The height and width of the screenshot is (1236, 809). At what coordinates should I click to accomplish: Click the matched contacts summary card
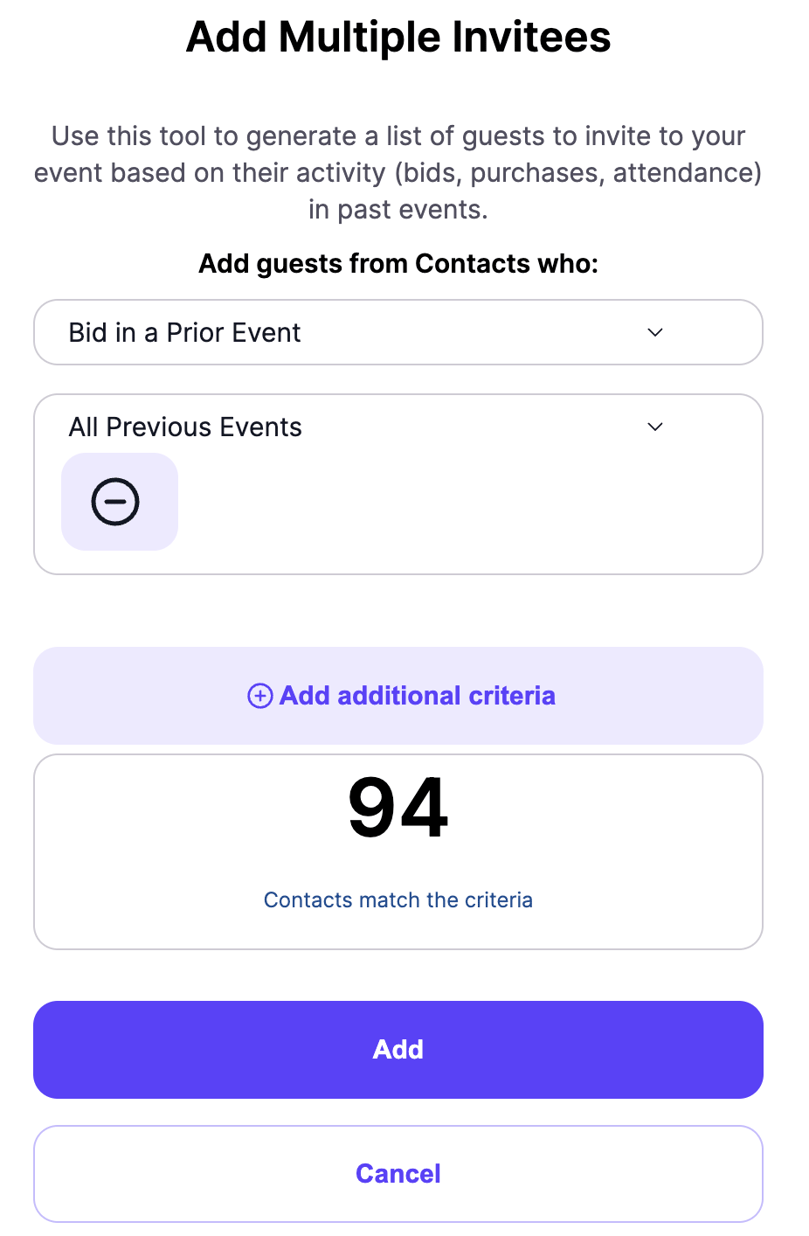[398, 851]
